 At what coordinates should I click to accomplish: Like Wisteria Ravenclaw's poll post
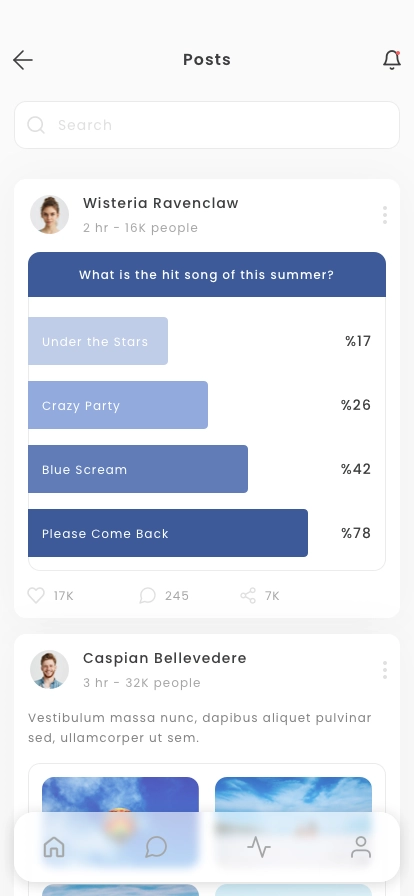(36, 596)
